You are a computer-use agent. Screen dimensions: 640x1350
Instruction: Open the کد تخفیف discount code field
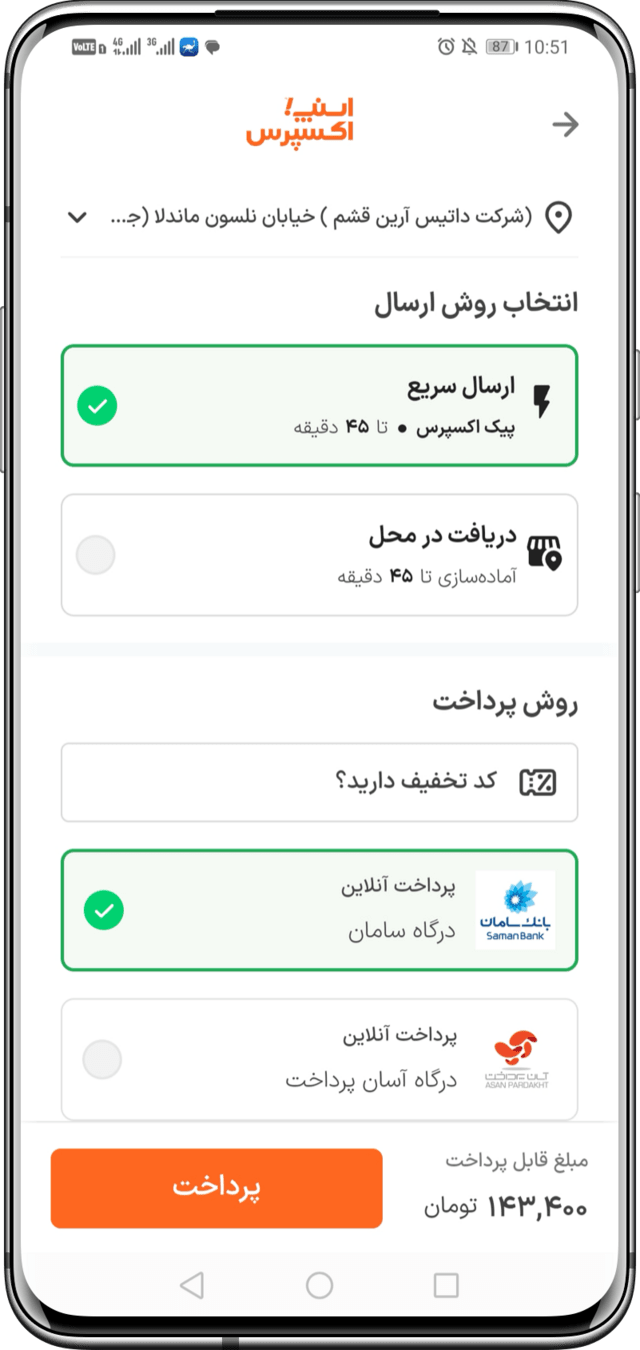click(x=319, y=782)
